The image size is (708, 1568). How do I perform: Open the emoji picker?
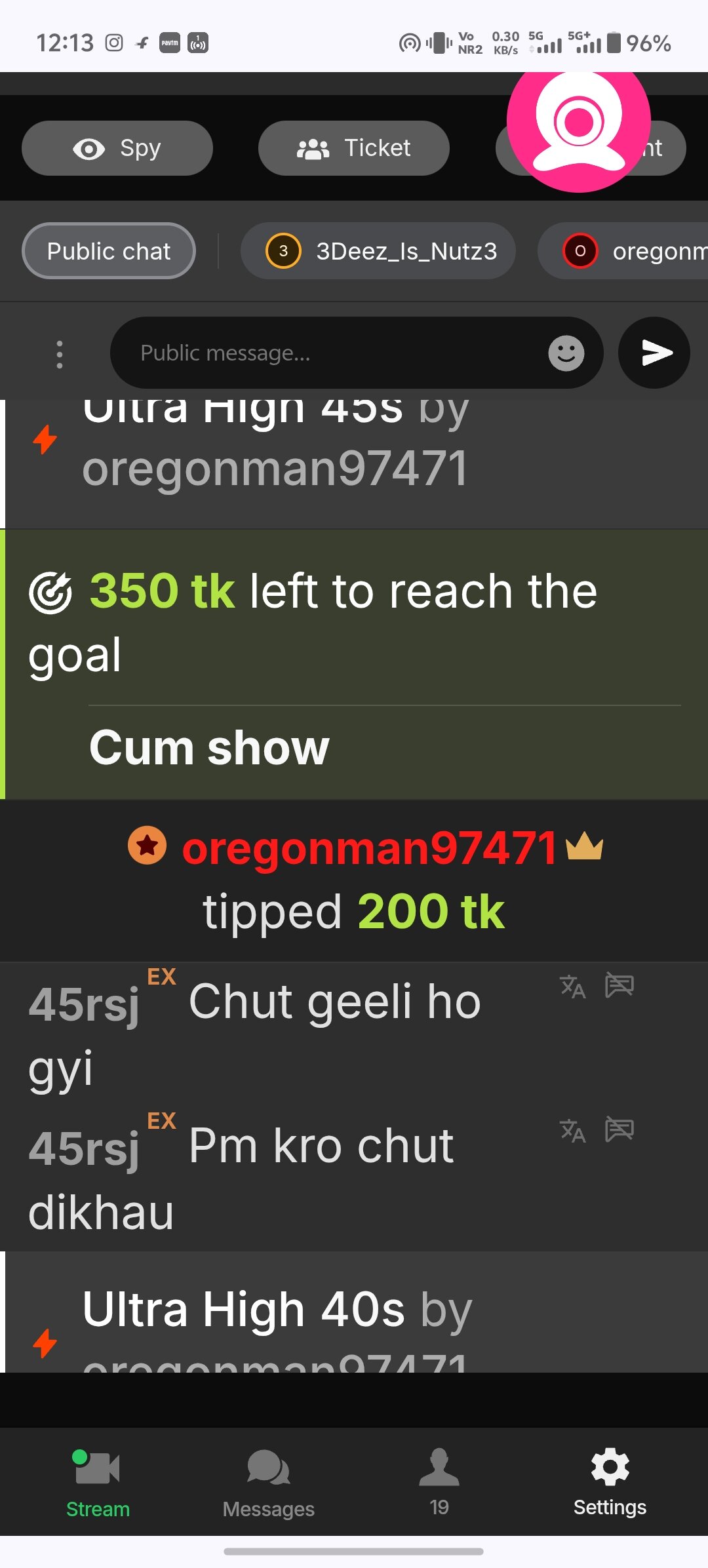tap(566, 353)
